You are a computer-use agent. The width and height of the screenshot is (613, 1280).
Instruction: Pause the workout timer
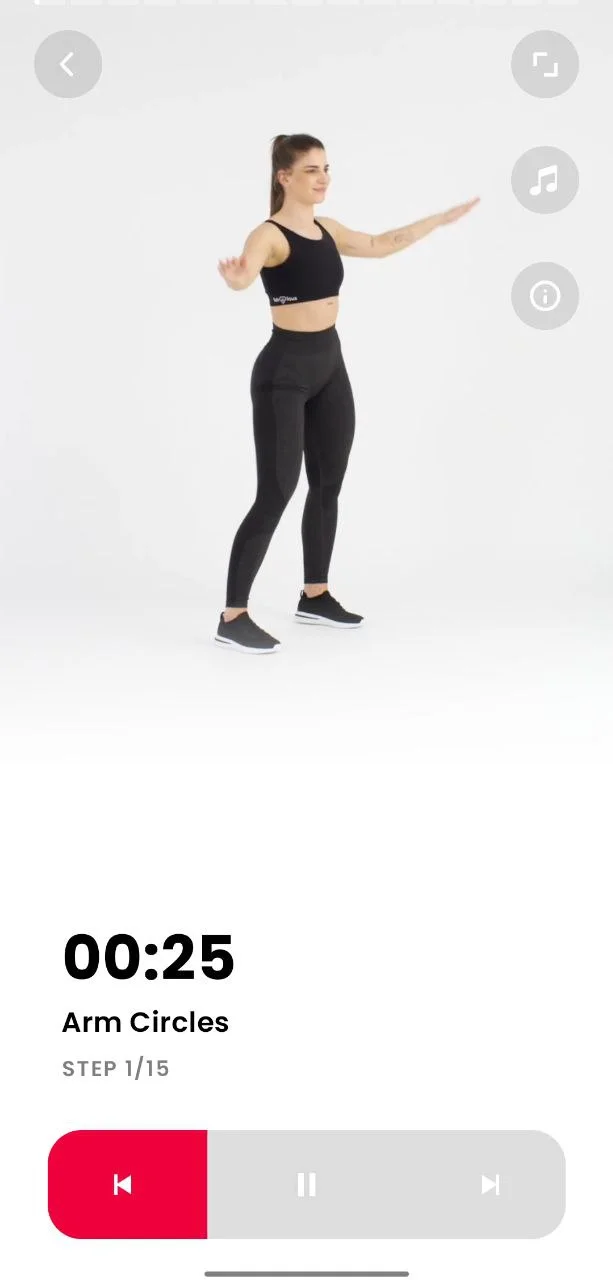click(x=306, y=1185)
